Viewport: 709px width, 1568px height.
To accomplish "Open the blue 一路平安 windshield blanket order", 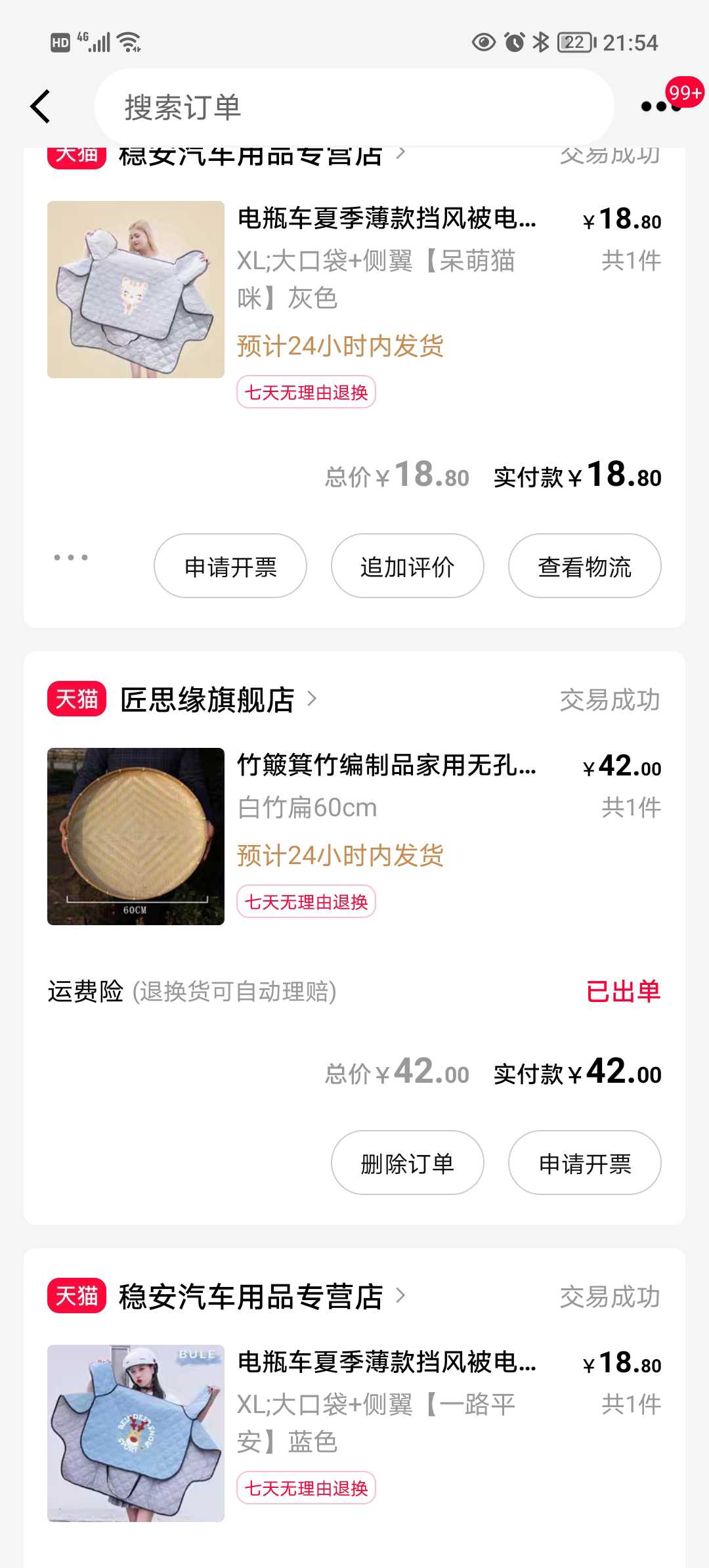I will (354, 1433).
